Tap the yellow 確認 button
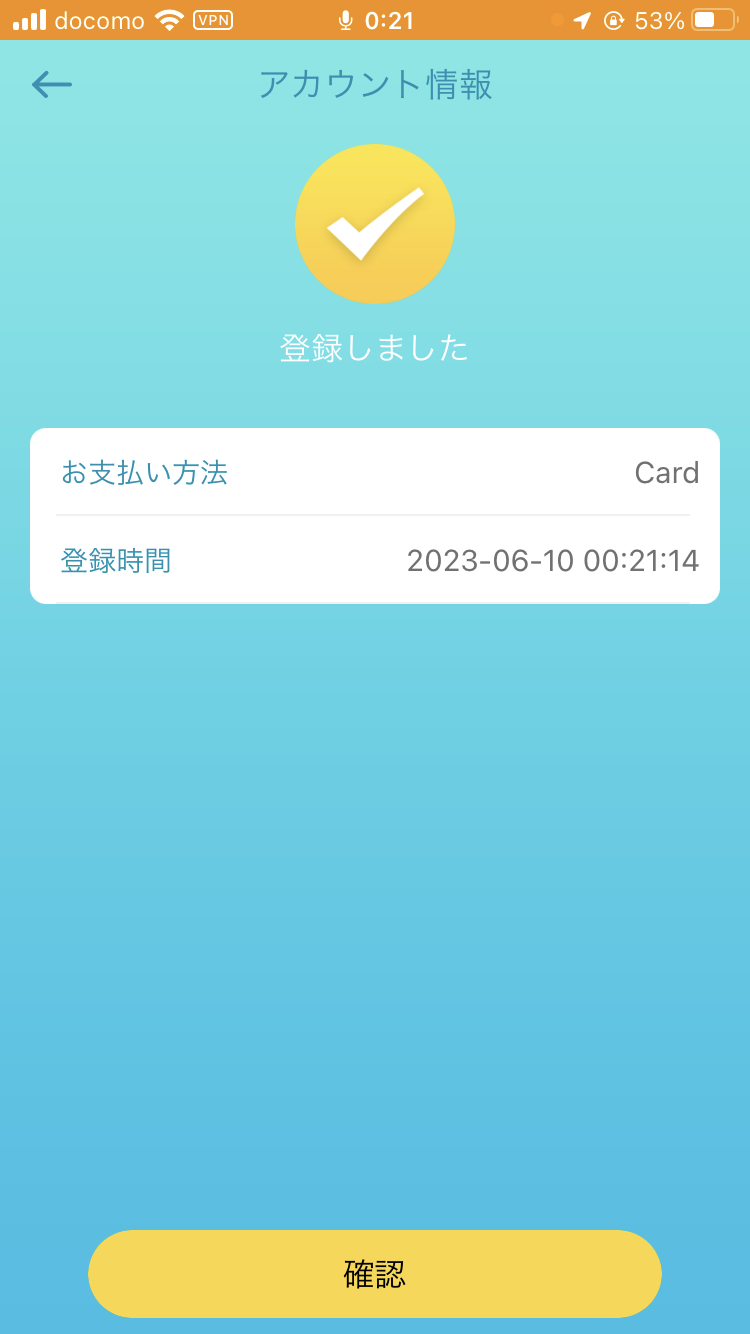This screenshot has width=750, height=1334. point(375,1273)
